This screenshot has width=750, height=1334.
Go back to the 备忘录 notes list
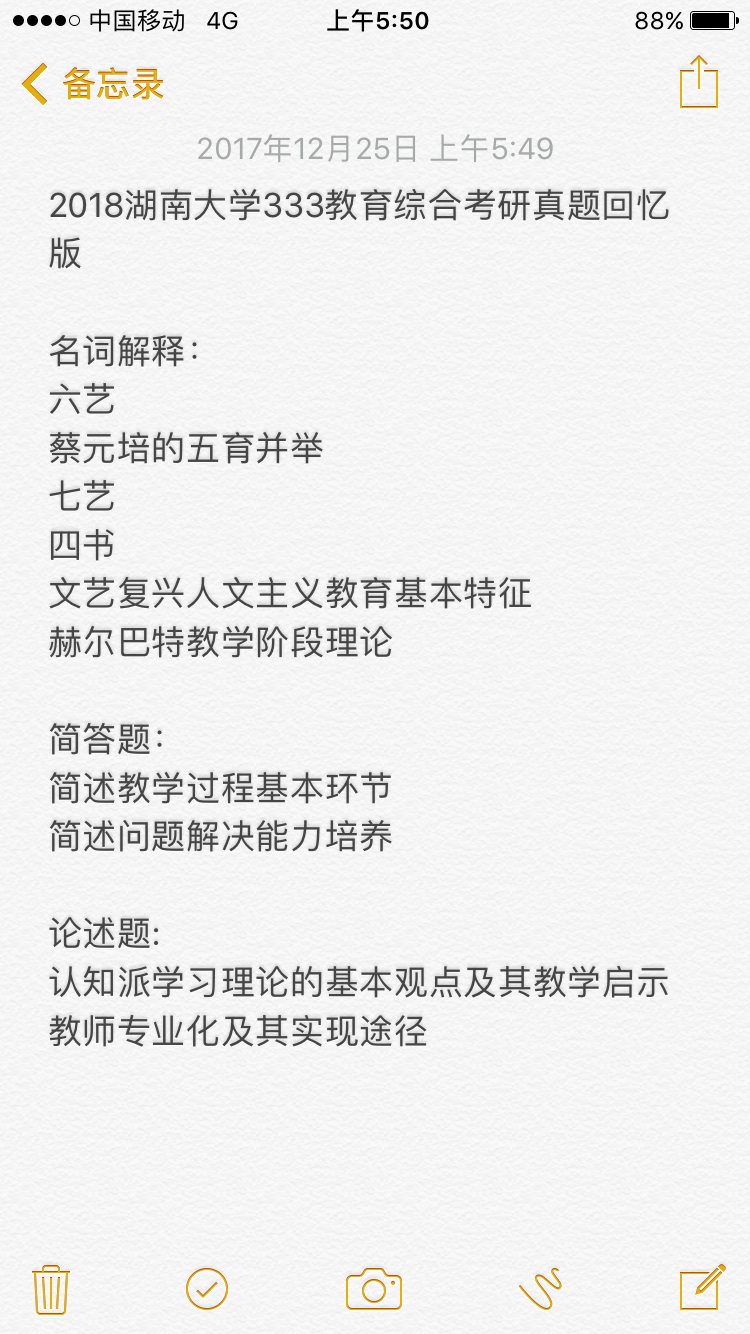(x=92, y=84)
